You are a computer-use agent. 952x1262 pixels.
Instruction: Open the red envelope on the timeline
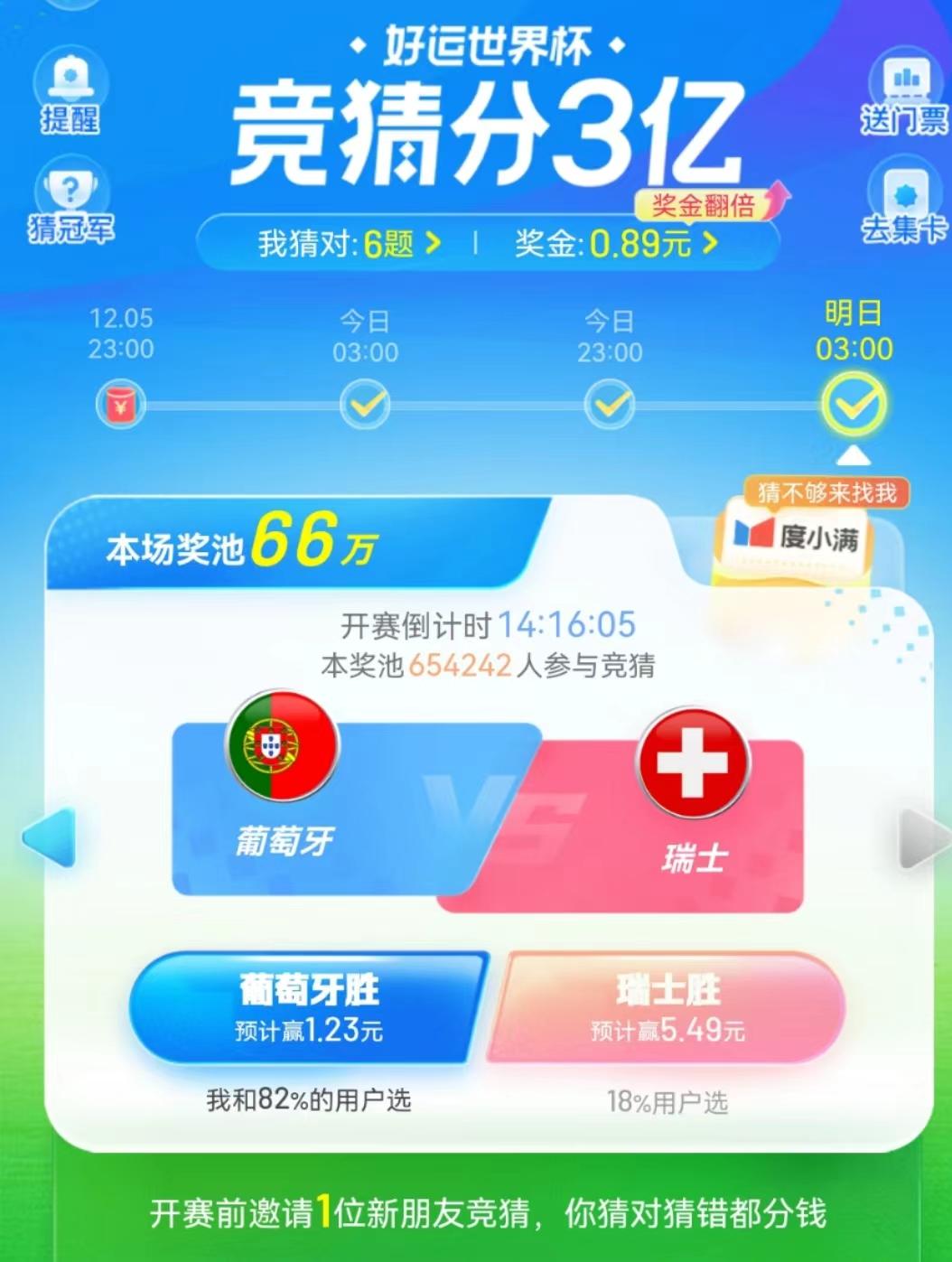click(x=120, y=405)
